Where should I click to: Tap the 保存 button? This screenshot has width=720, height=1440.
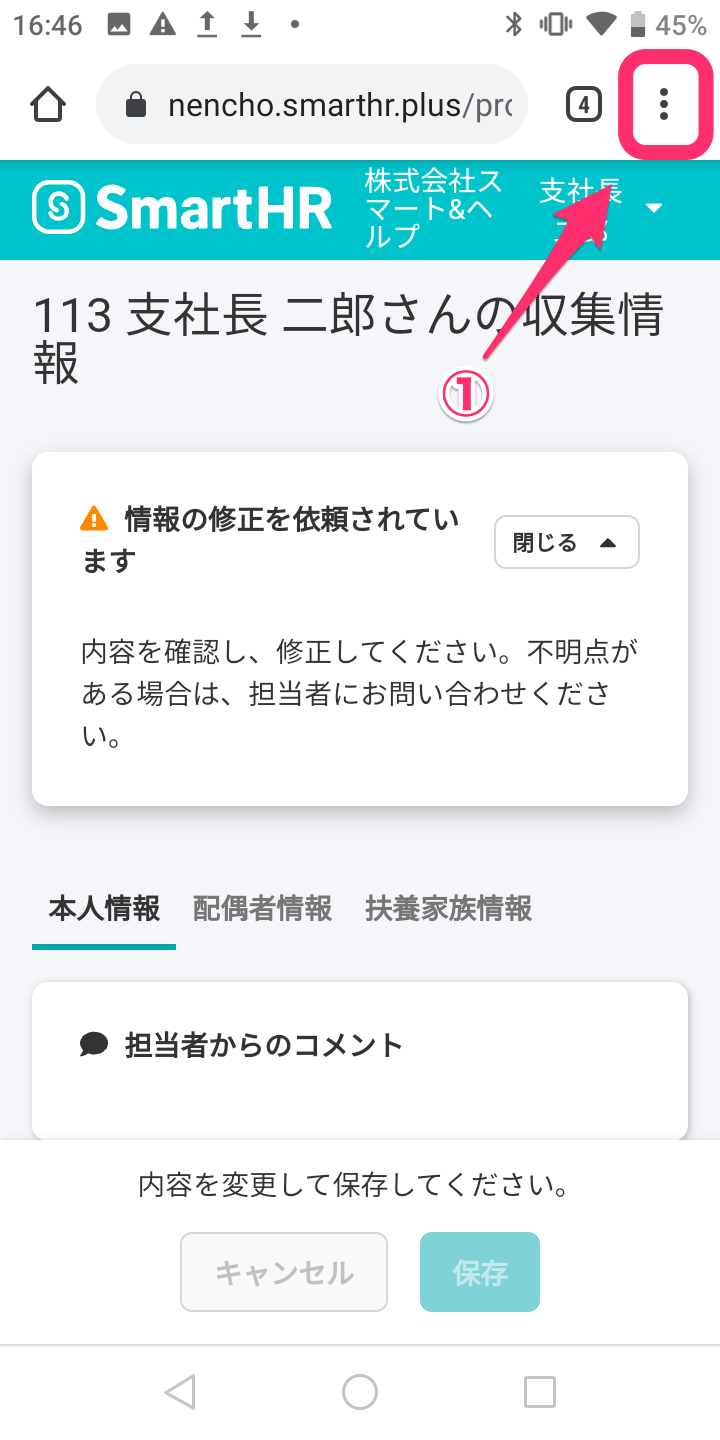pos(480,1271)
